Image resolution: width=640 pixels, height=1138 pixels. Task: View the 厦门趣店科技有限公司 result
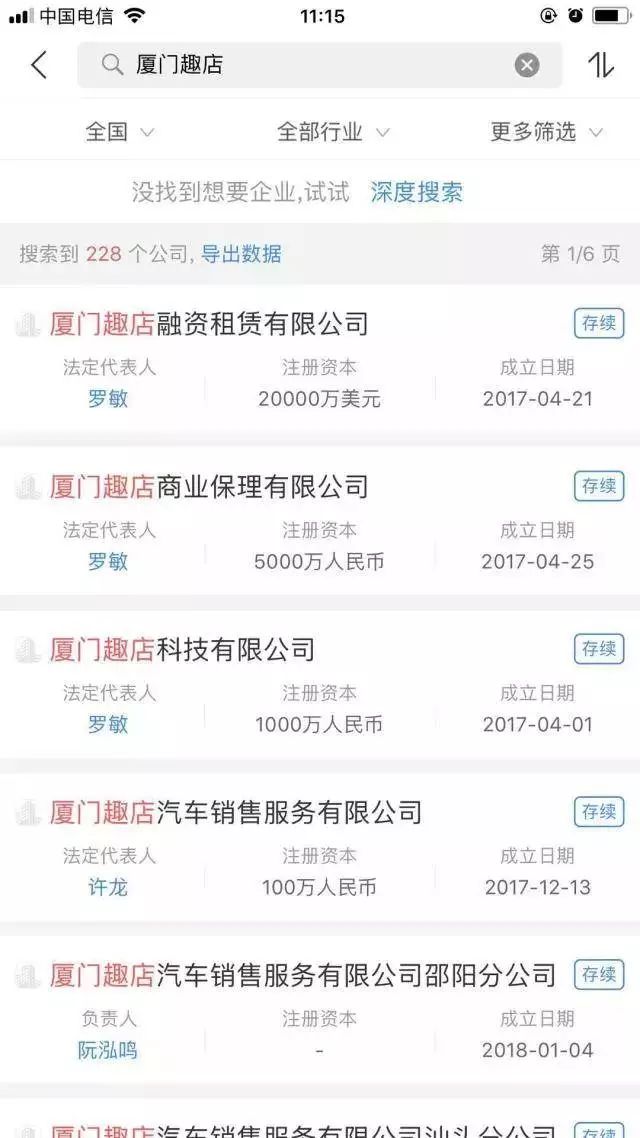[x=183, y=650]
